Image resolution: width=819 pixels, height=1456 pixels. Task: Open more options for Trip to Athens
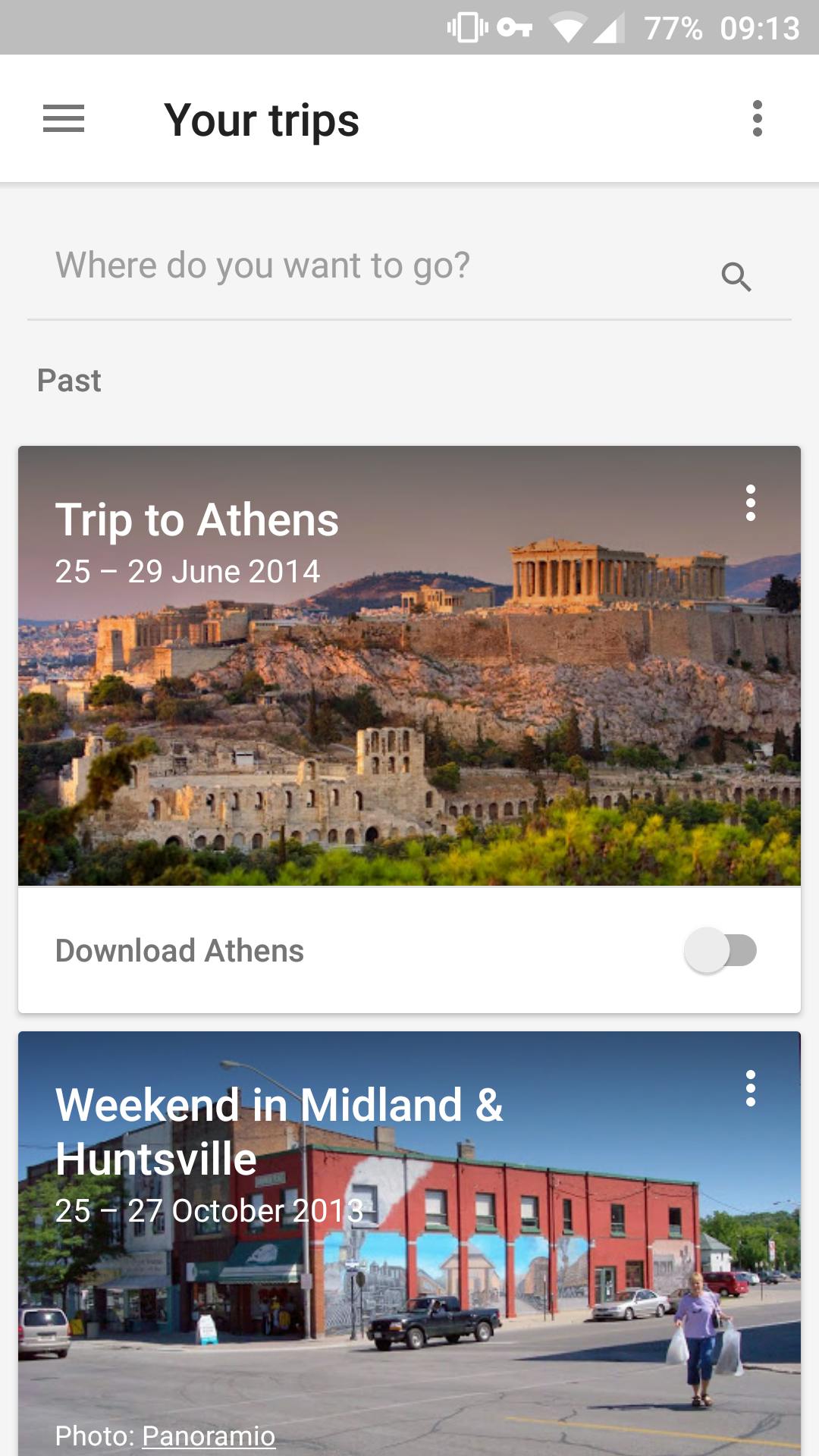[750, 503]
